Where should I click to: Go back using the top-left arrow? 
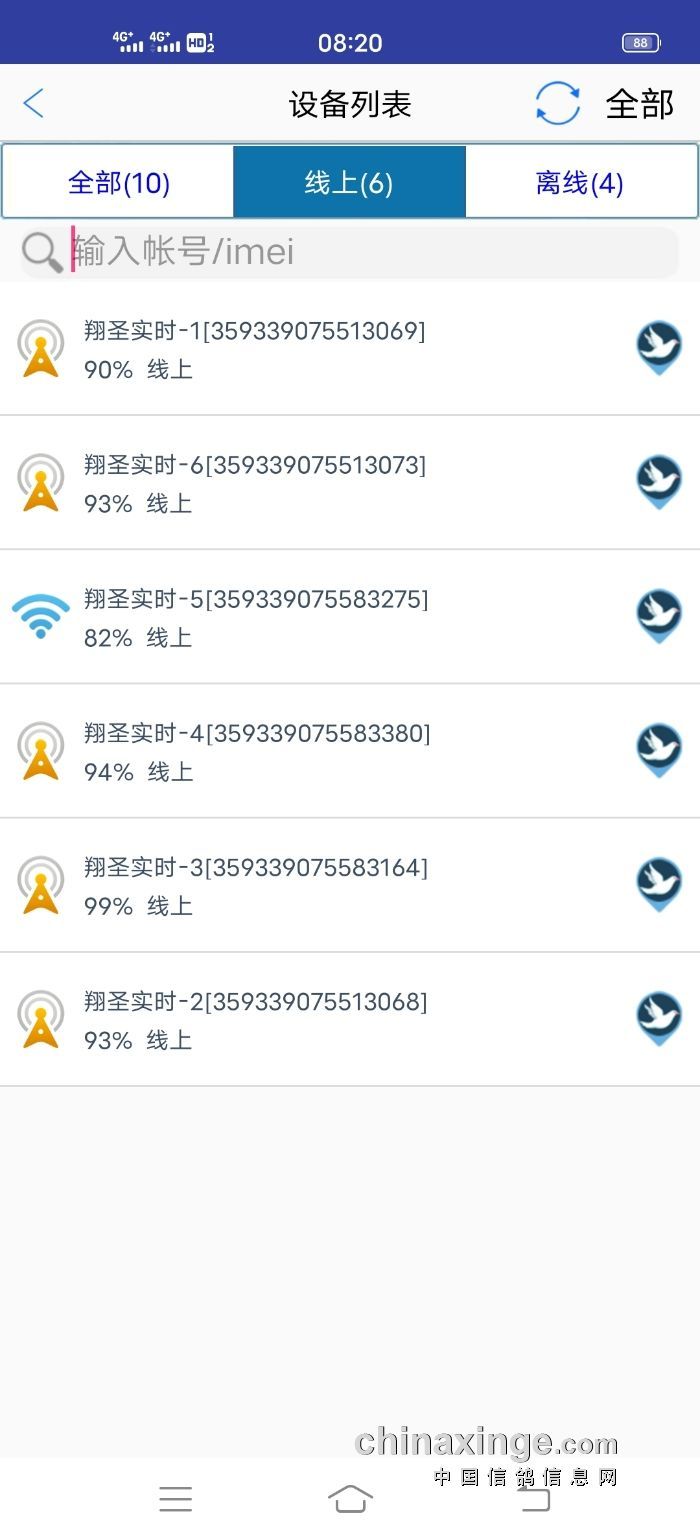point(34,103)
